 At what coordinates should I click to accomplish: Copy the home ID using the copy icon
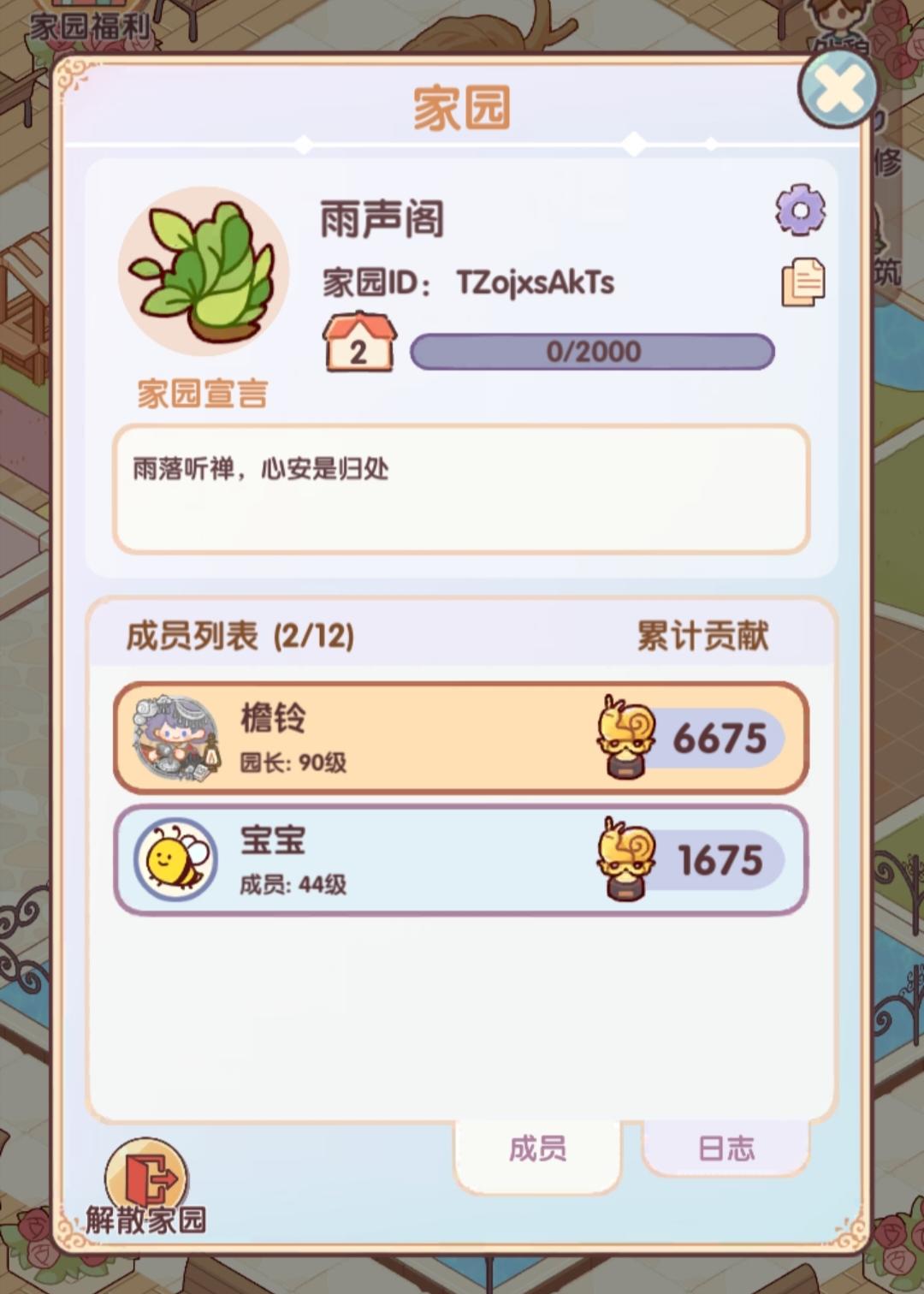[x=801, y=283]
